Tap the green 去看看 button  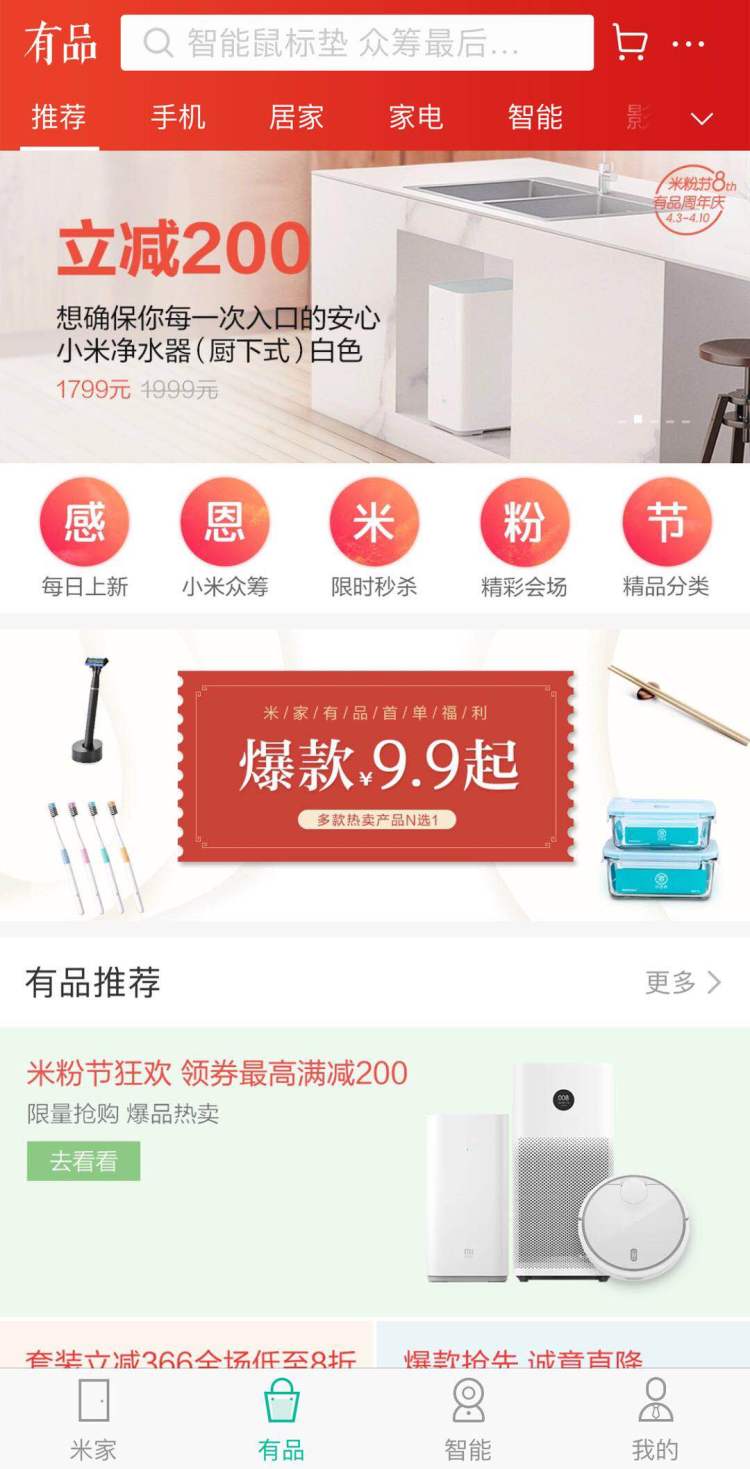point(83,1161)
